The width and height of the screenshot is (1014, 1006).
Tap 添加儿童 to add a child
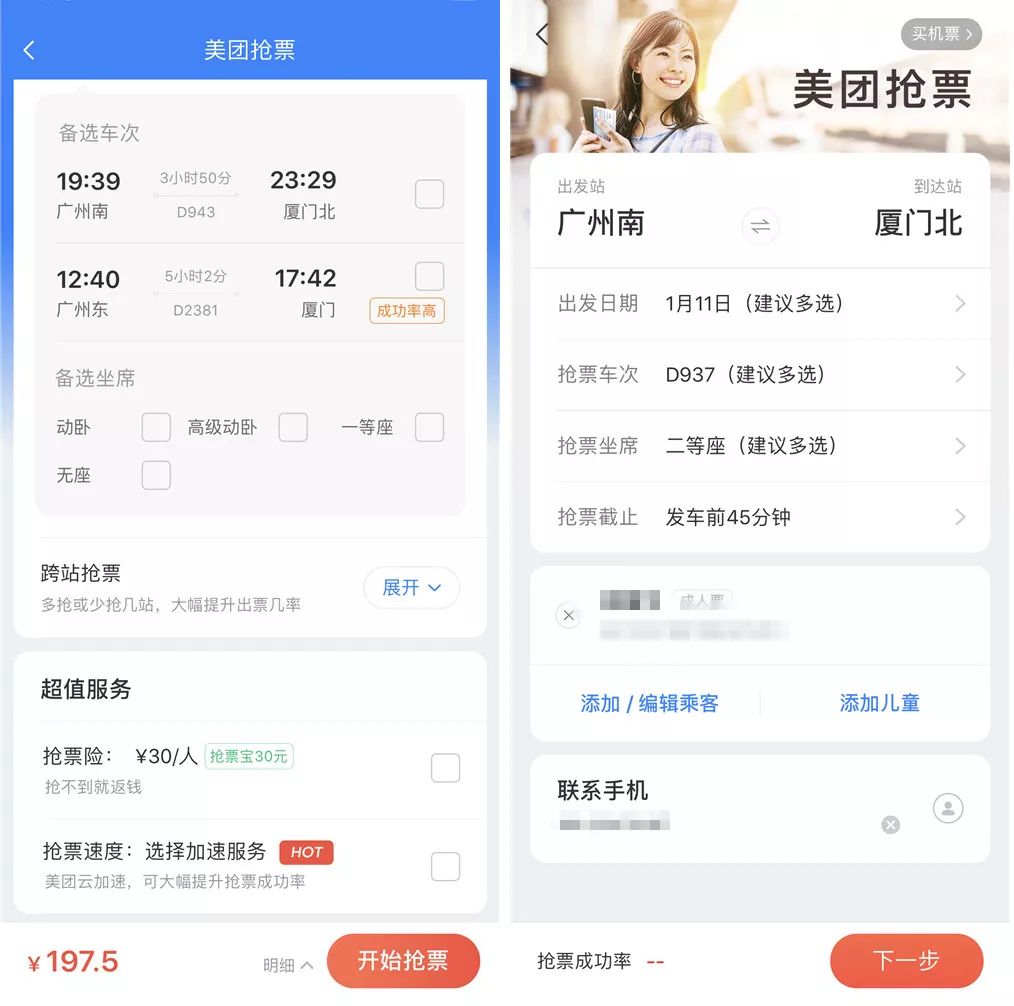click(879, 703)
